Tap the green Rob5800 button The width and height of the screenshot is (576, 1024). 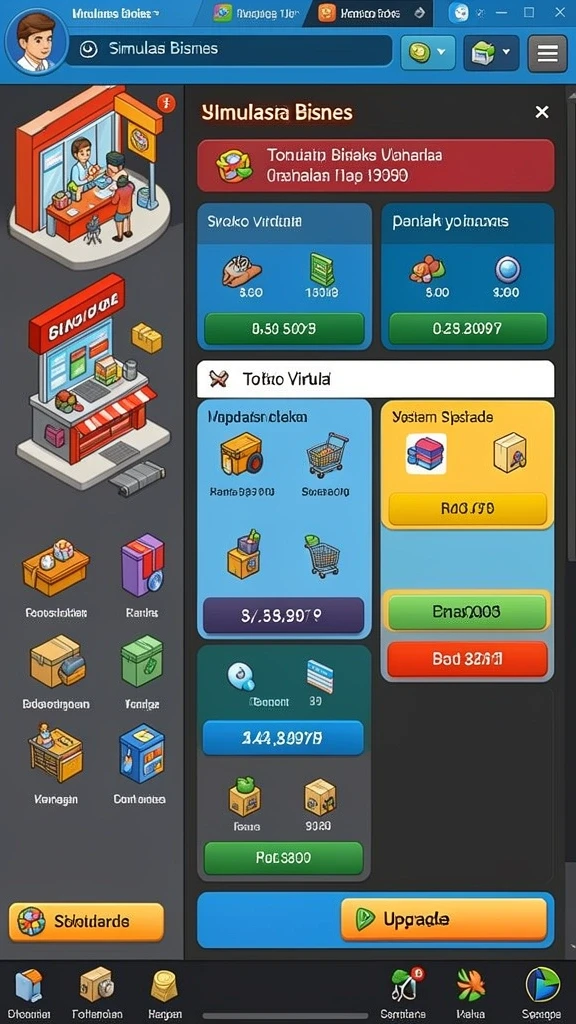point(283,857)
